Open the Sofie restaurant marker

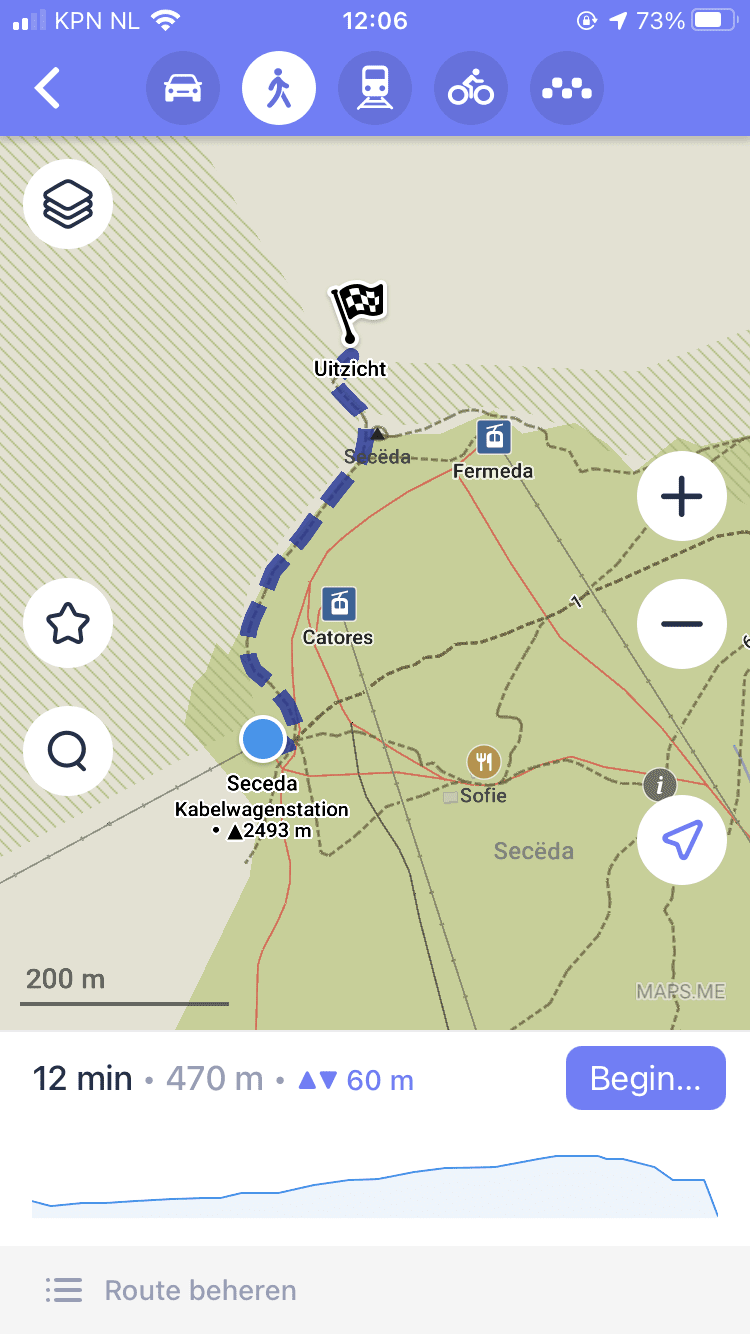tap(484, 762)
